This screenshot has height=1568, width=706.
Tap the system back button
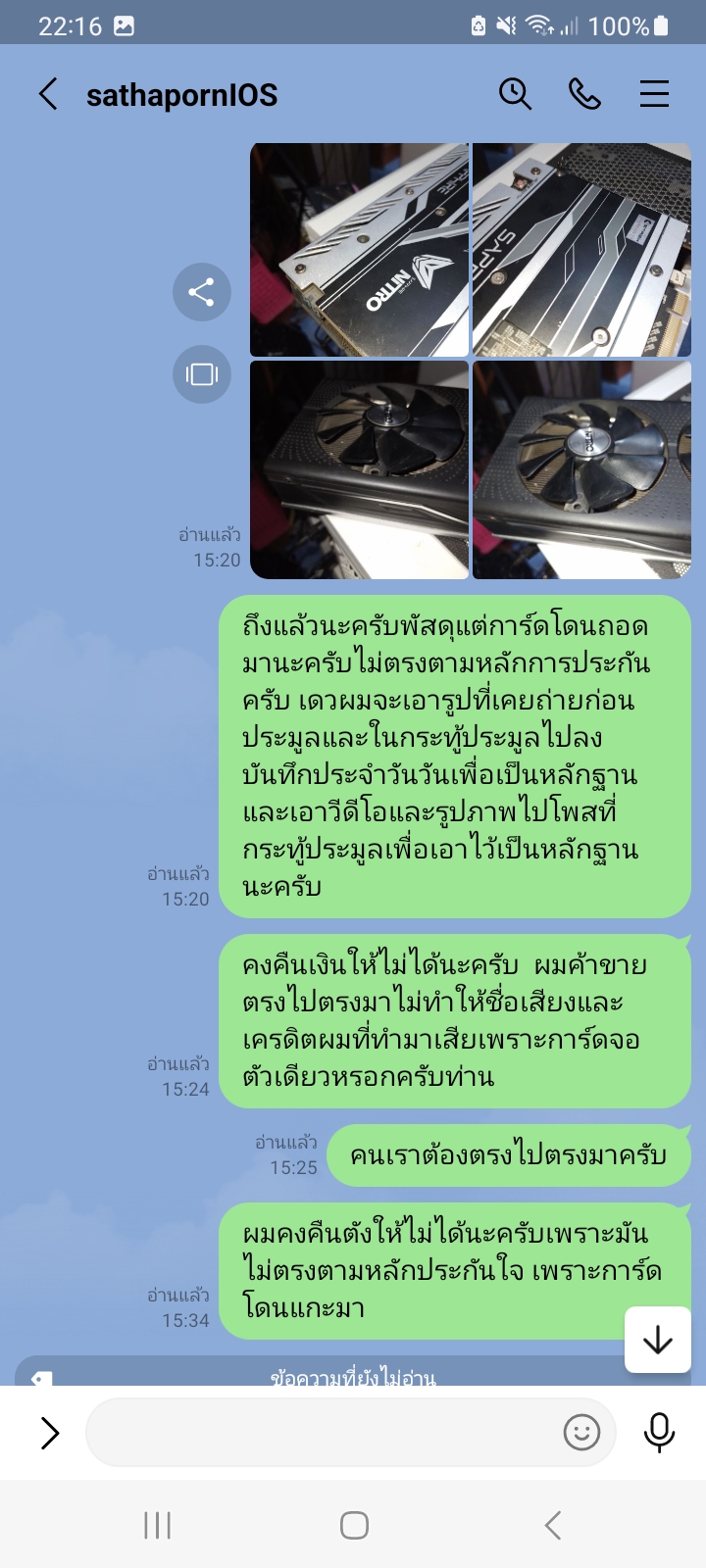[x=552, y=1525]
